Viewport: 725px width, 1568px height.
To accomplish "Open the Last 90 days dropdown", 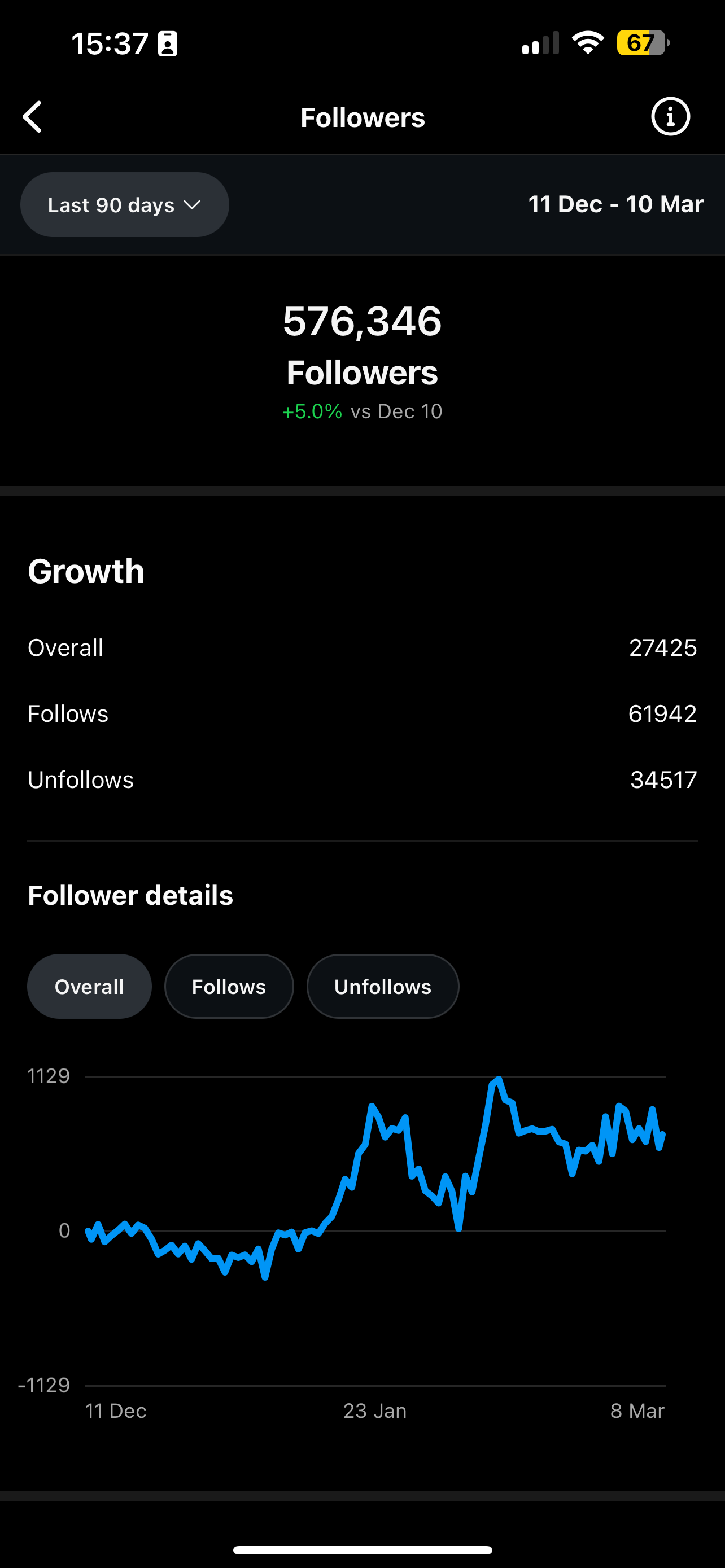I will click(125, 205).
